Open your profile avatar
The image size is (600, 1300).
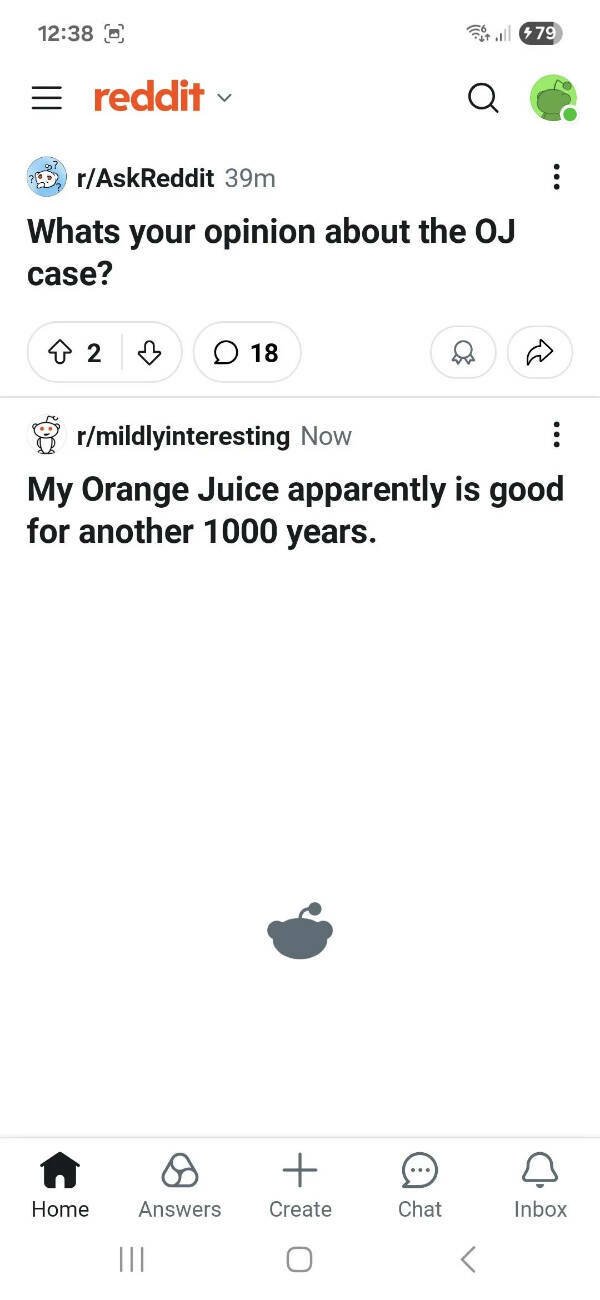point(553,98)
